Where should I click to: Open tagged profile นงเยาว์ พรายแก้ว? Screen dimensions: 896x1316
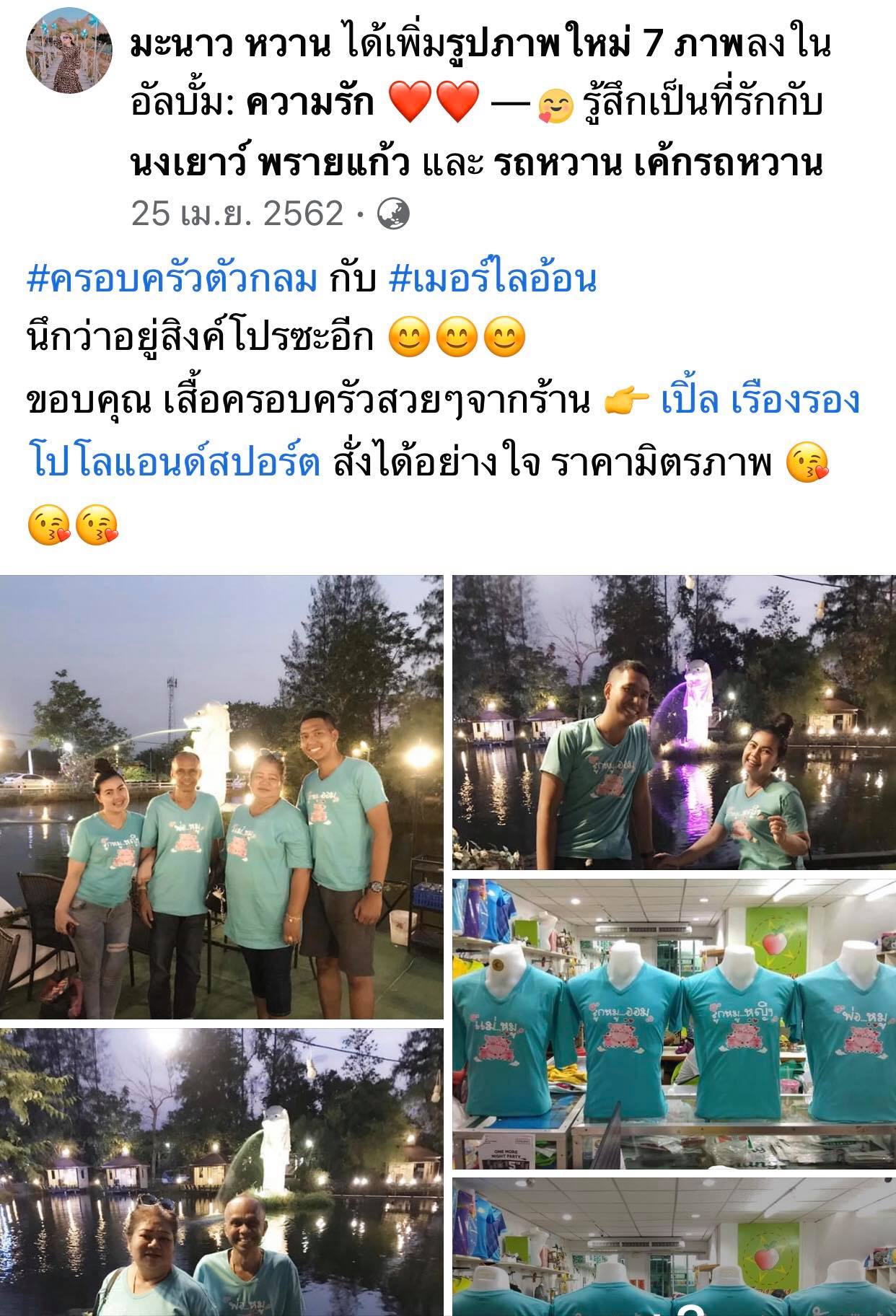pos(270,164)
